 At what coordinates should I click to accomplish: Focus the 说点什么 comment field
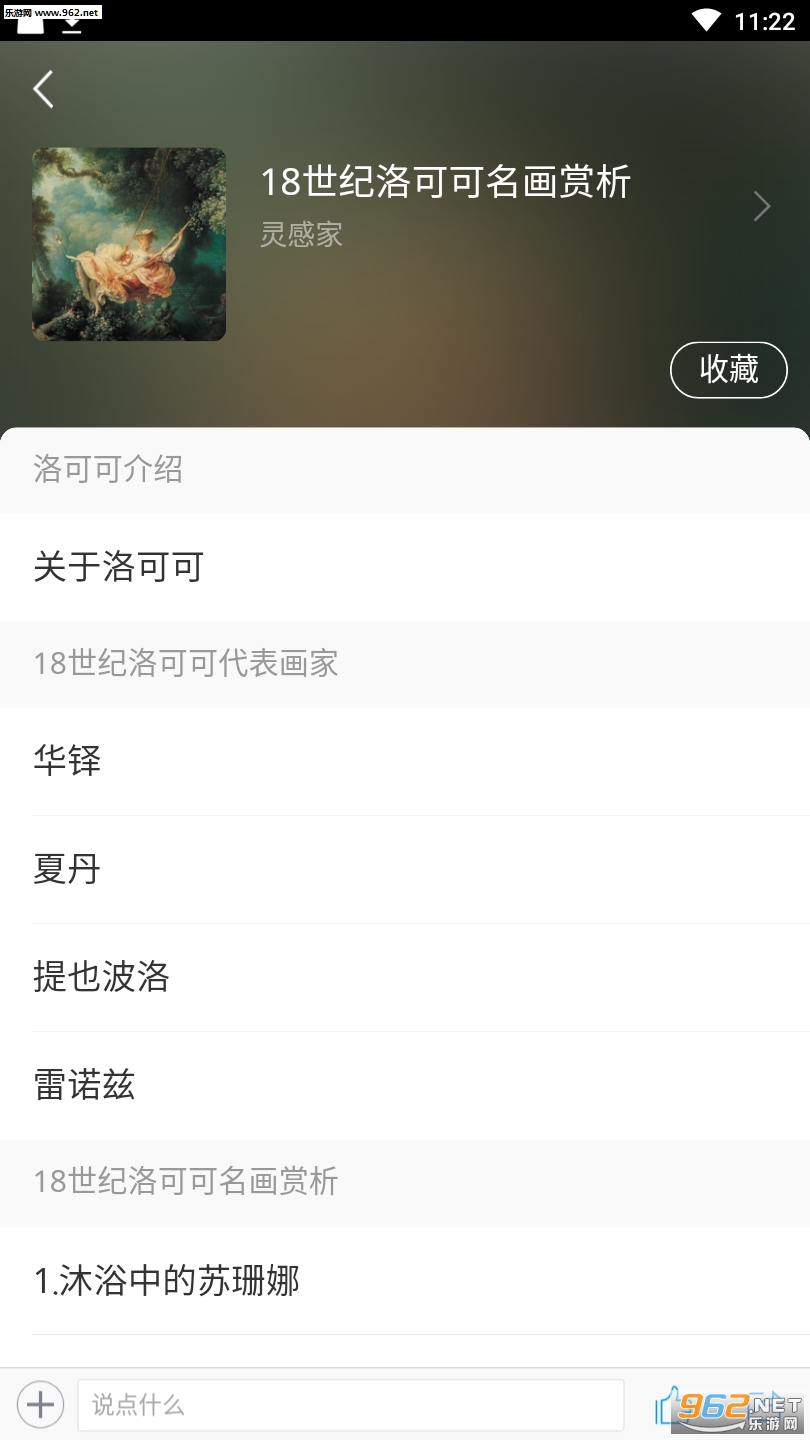point(350,1405)
